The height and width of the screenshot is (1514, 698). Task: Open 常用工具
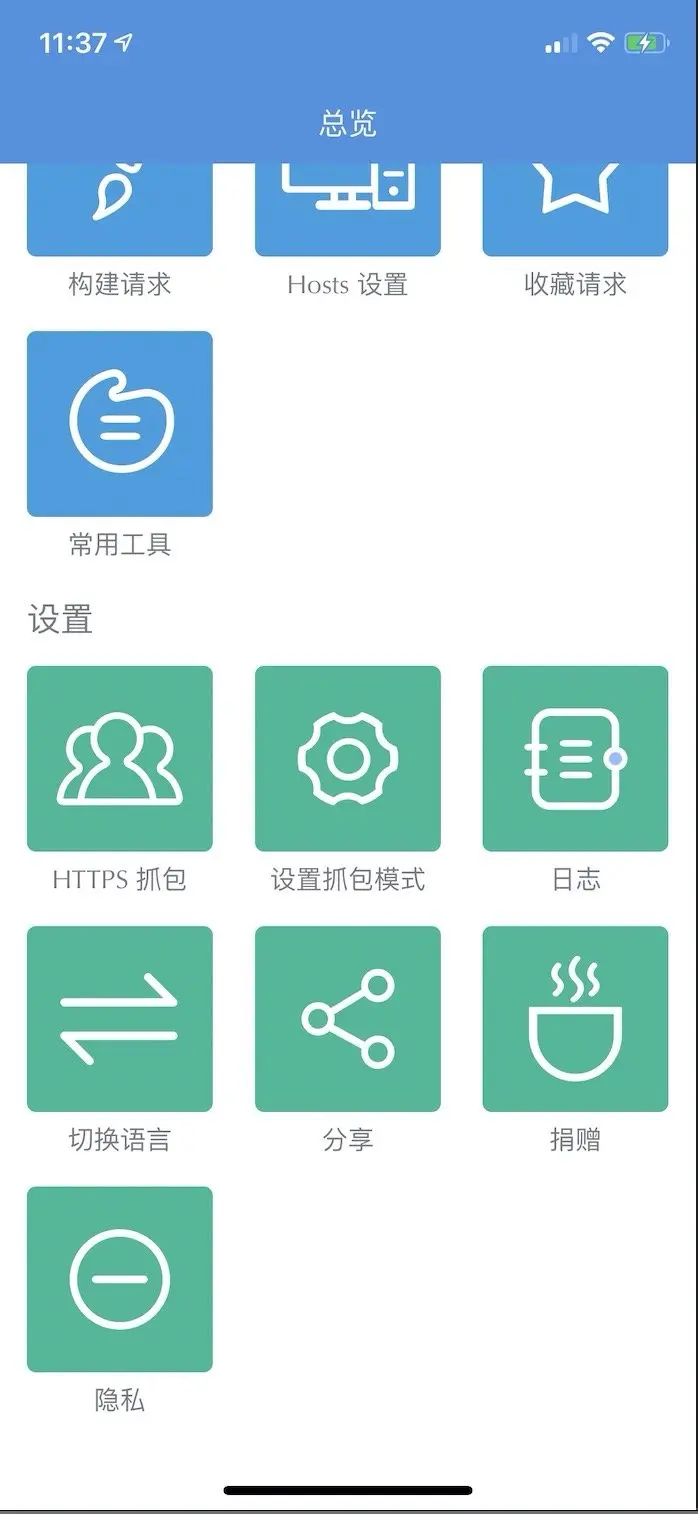tap(120, 424)
